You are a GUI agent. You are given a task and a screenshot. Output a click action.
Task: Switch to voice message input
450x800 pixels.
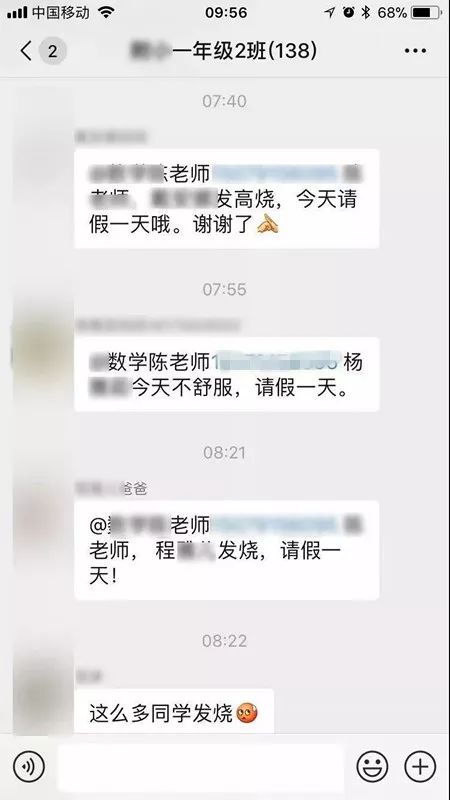29,766
